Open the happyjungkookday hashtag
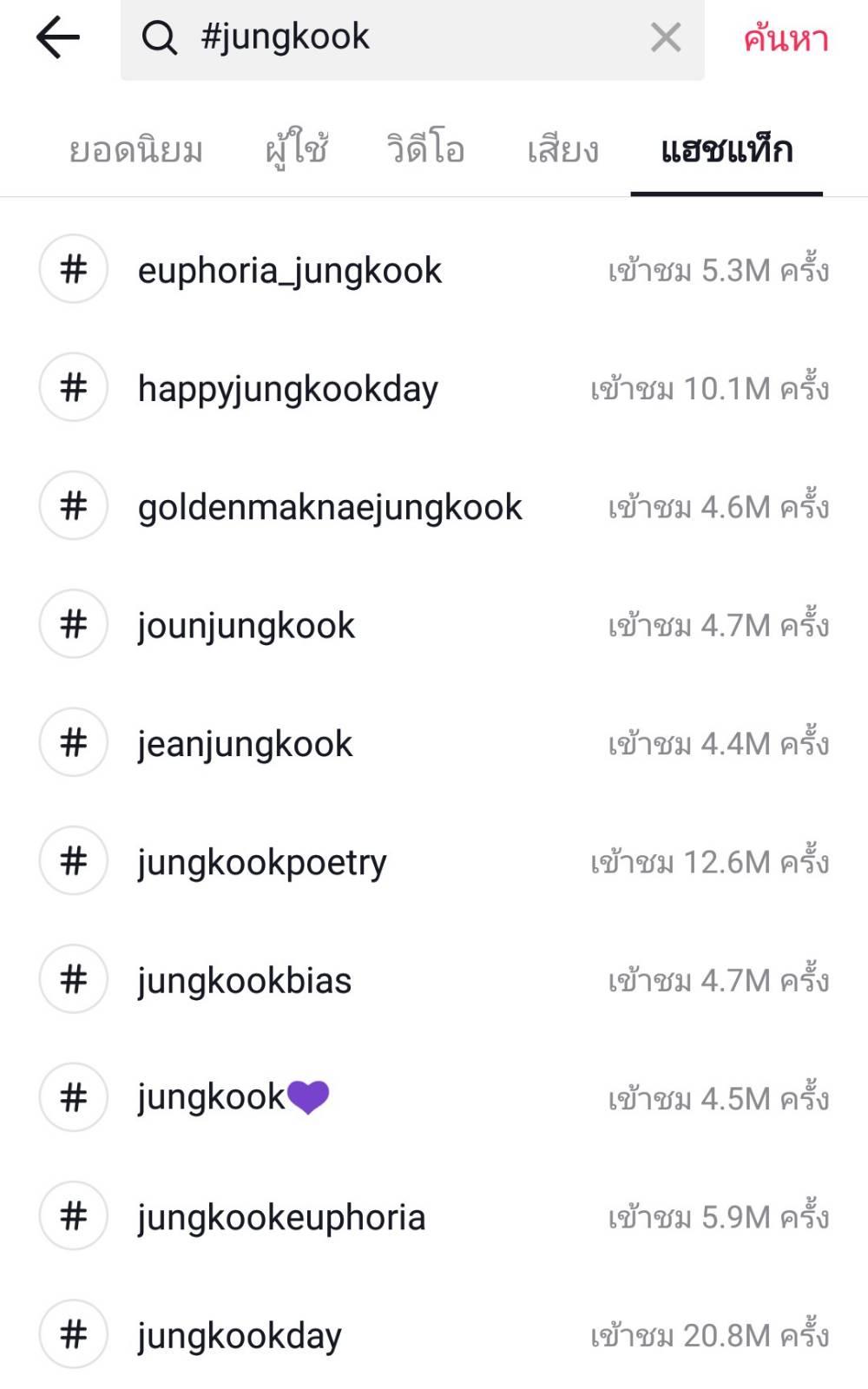The height and width of the screenshot is (1389, 868). (288, 388)
